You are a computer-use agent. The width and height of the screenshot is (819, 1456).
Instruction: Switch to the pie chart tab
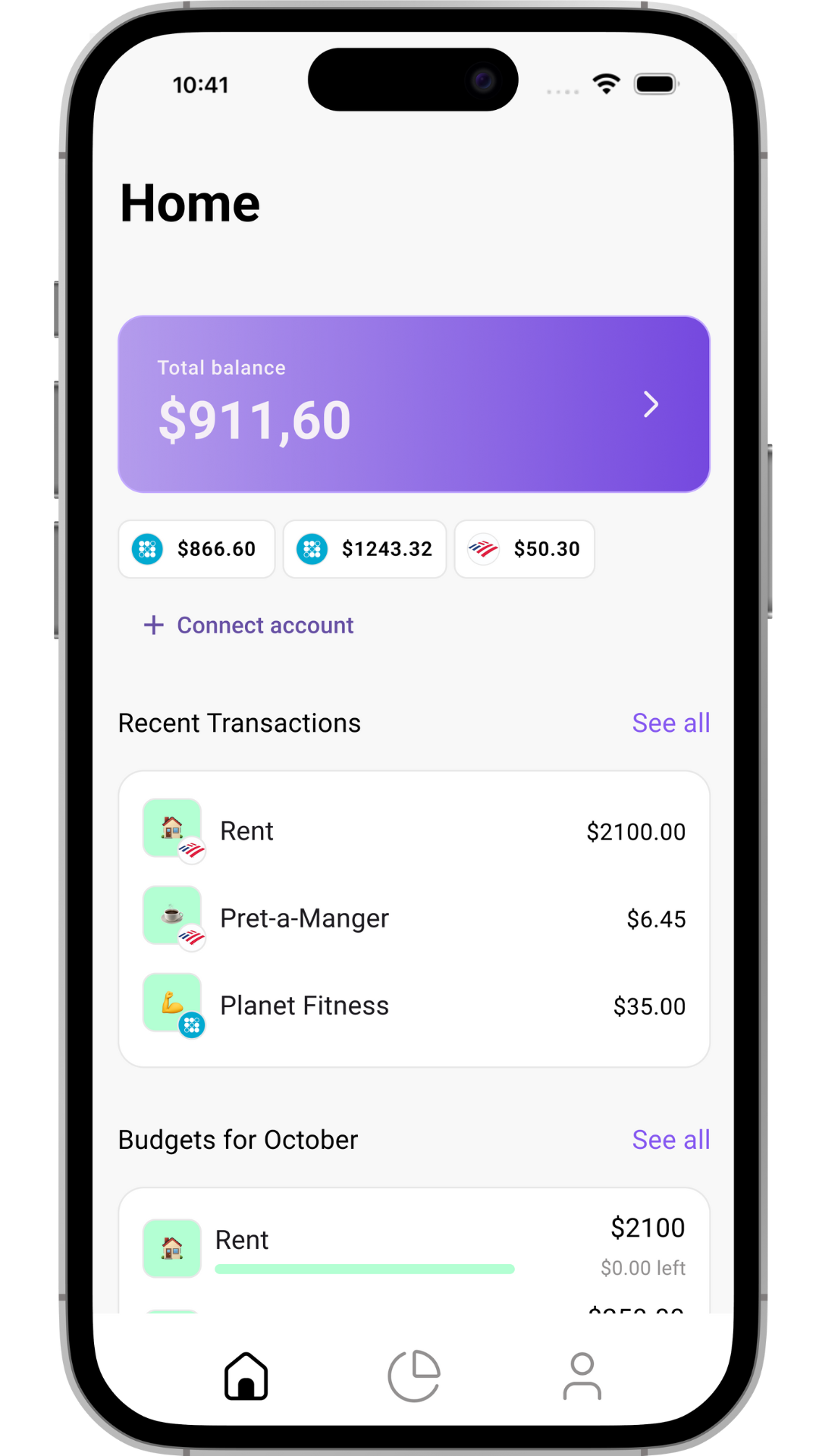click(414, 1376)
